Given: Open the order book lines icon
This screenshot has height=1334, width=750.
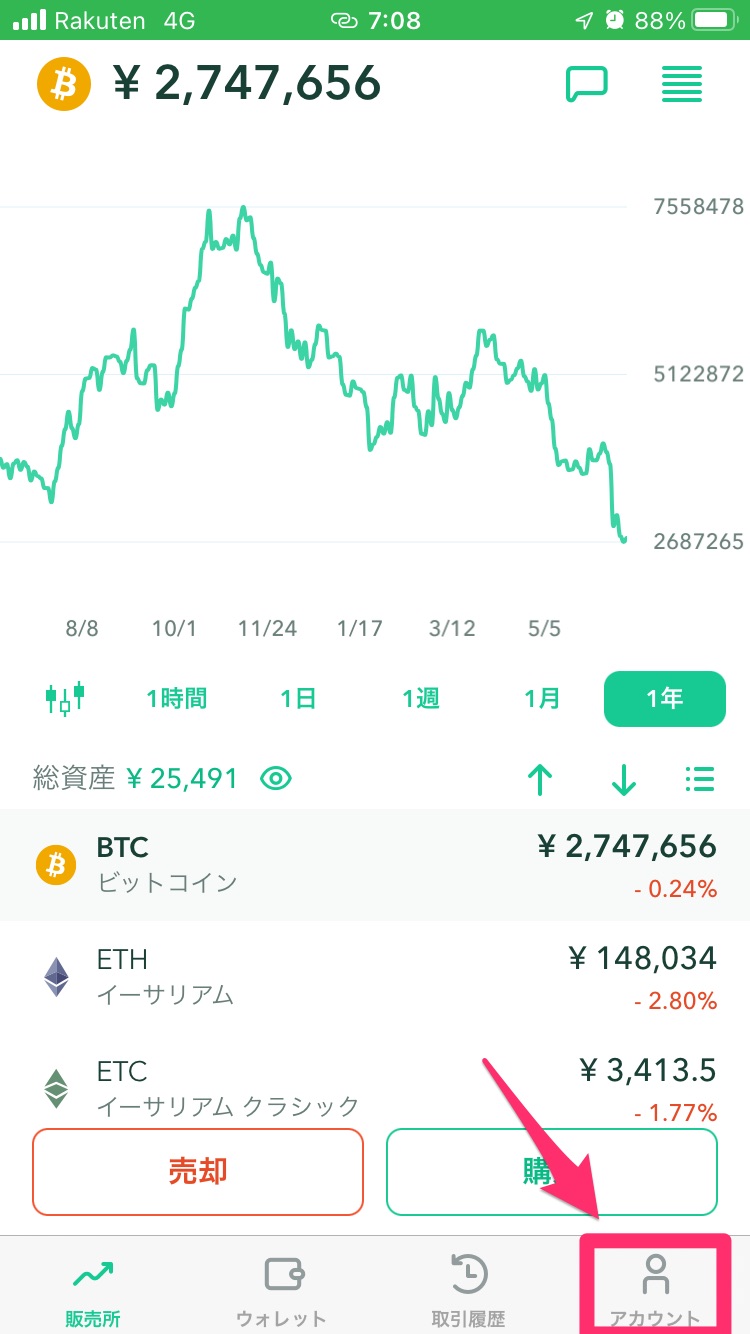Looking at the screenshot, I should coord(682,84).
